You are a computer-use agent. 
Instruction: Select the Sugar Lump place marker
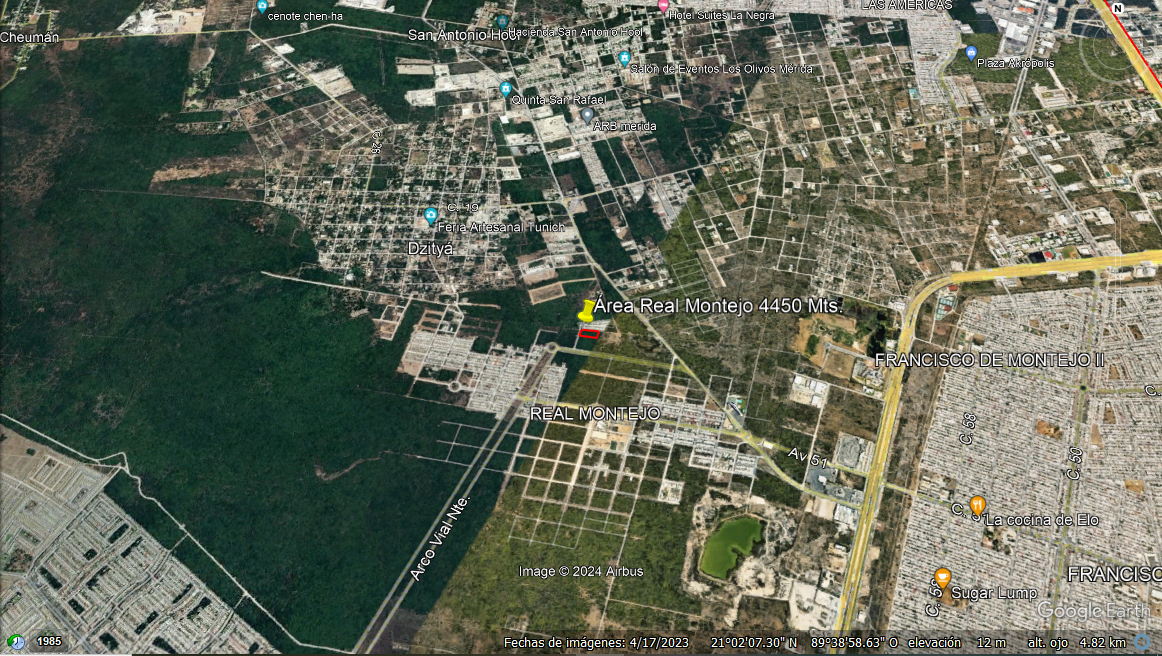click(x=942, y=577)
